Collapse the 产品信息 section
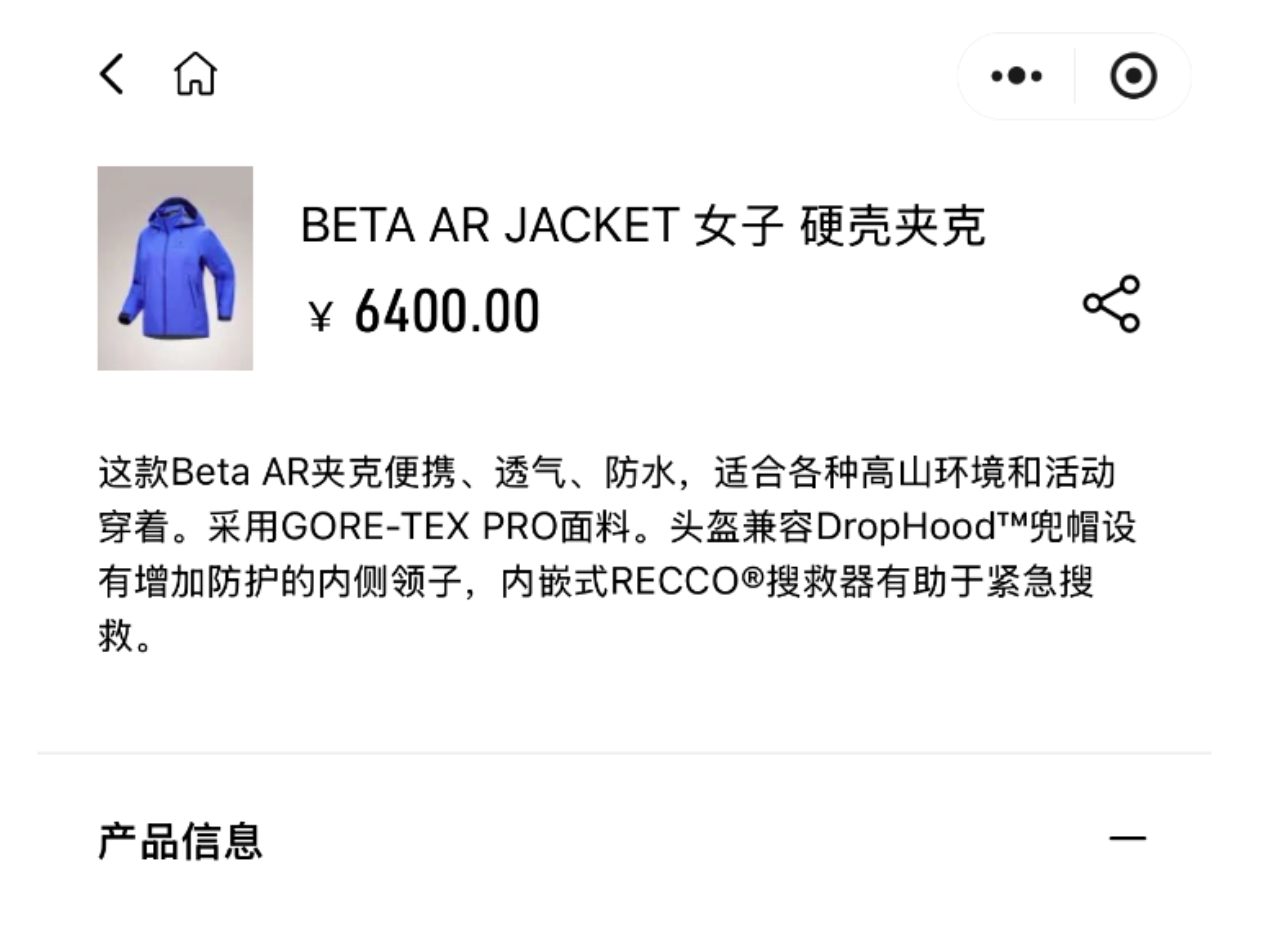This screenshot has height=938, width=1286. point(1127,837)
